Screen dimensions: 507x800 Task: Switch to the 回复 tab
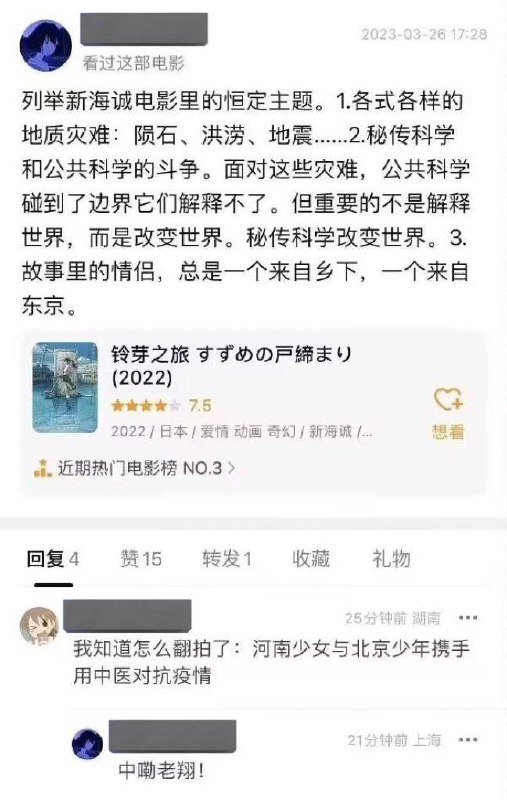[x=53, y=559]
